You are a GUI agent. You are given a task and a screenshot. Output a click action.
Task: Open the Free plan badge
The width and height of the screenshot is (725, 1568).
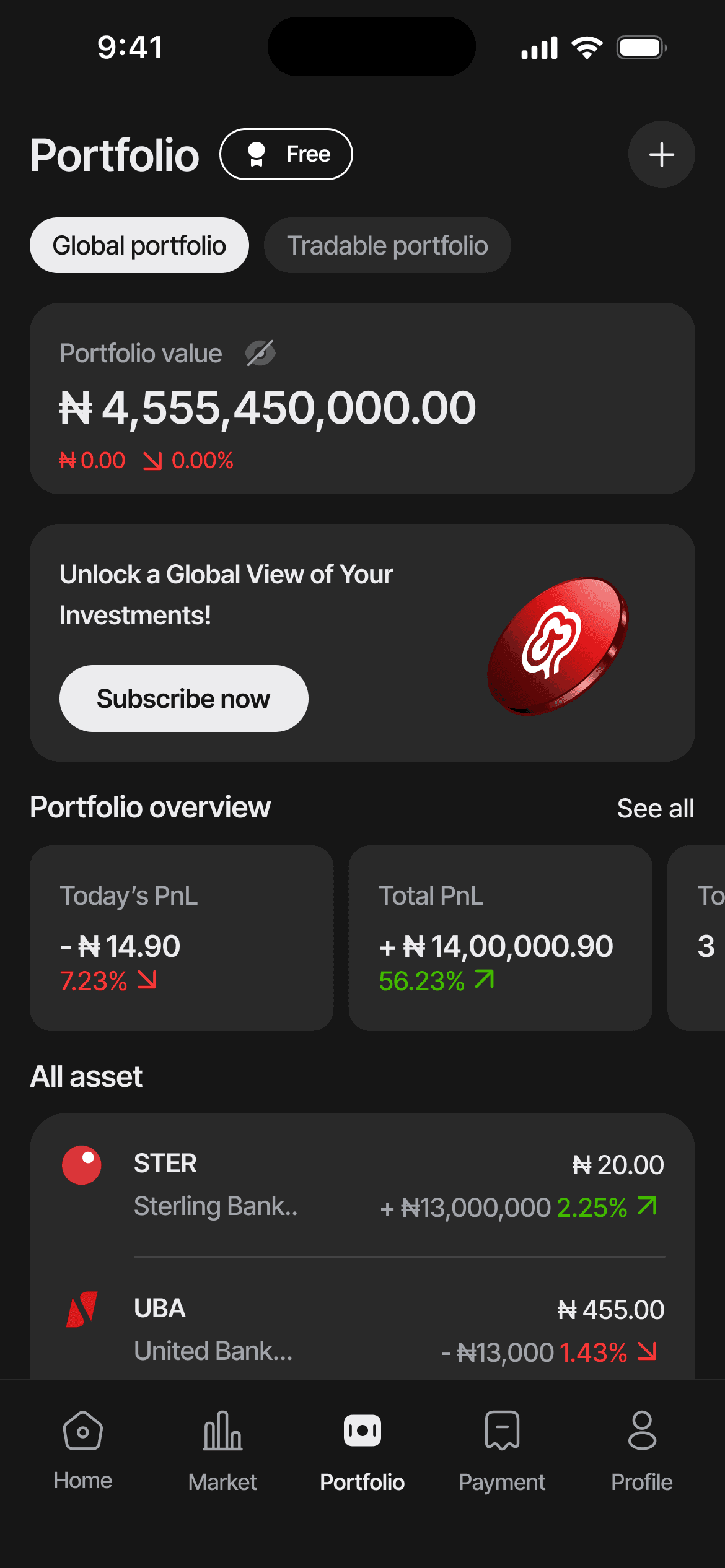tap(286, 154)
